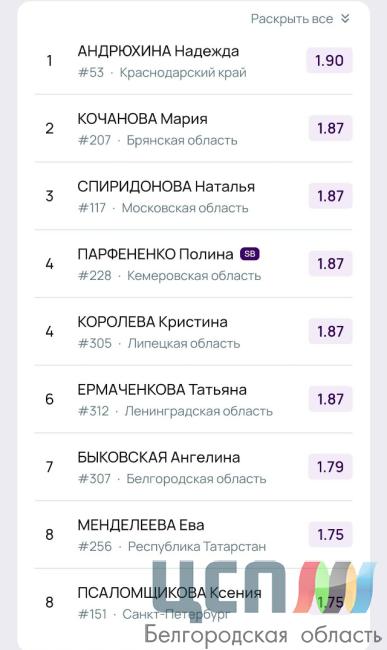Expand МЕНДЕЛЕЕВА Ева's result details
The width and height of the screenshot is (387, 650).
[x=194, y=534]
